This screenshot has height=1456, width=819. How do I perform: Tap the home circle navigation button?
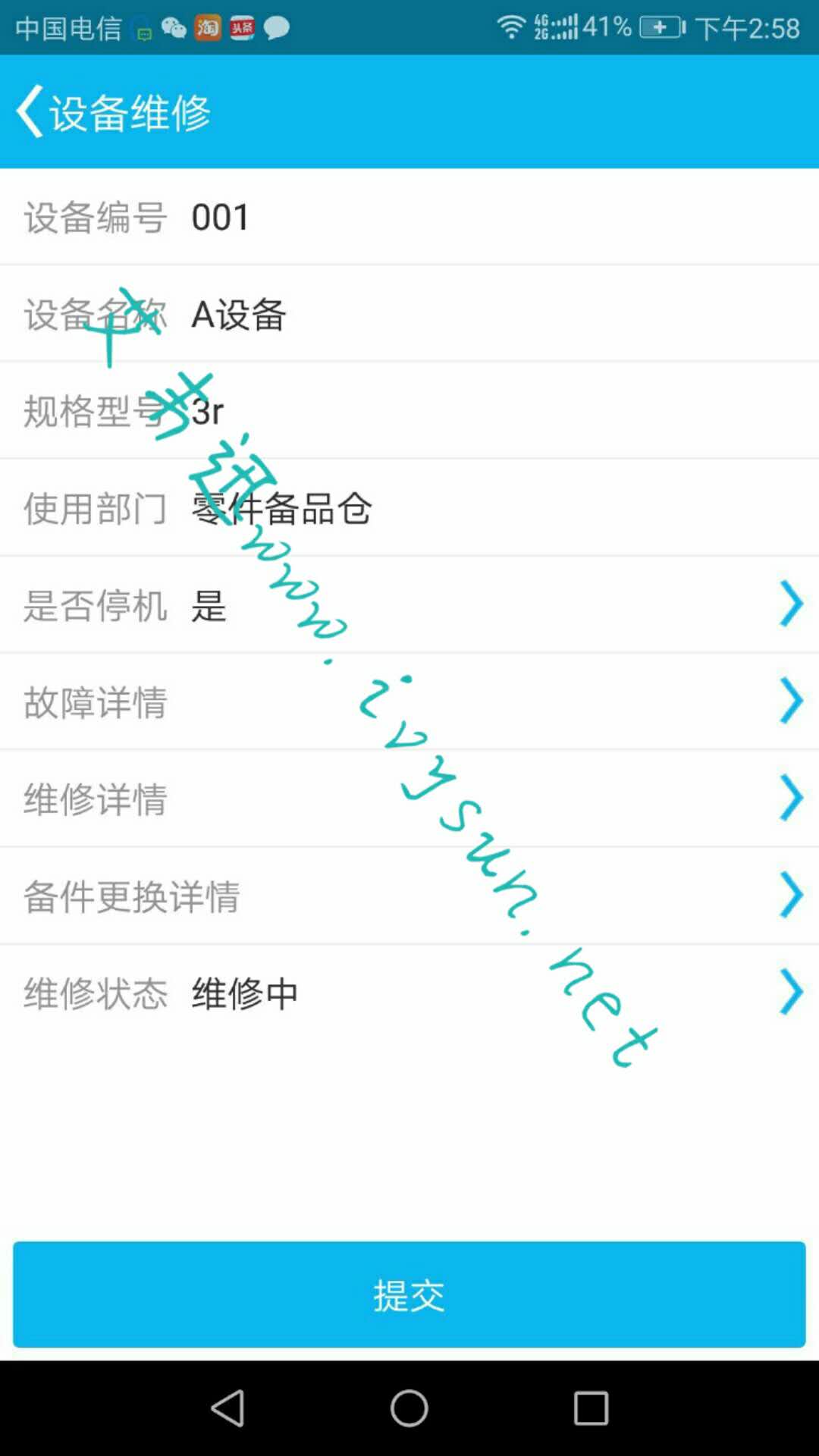[x=409, y=1407]
